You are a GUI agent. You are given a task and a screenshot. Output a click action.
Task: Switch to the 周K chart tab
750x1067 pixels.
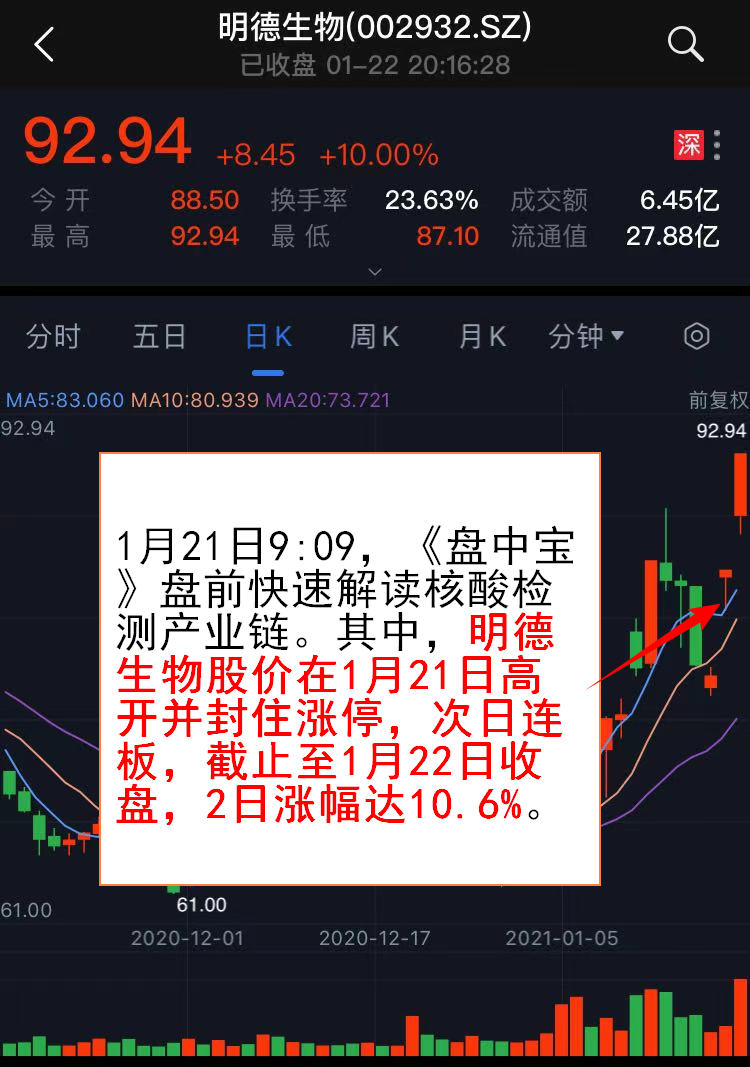375,337
